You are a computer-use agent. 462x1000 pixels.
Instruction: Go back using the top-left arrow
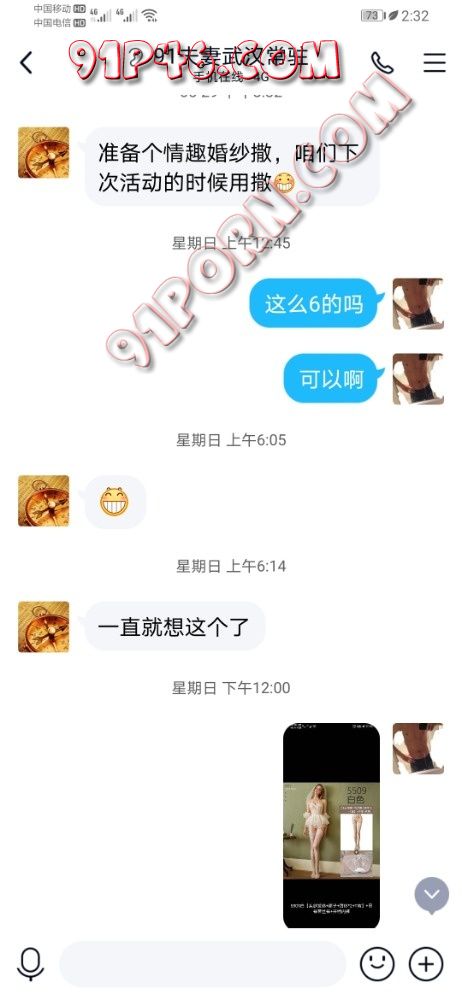pyautogui.click(x=26, y=63)
